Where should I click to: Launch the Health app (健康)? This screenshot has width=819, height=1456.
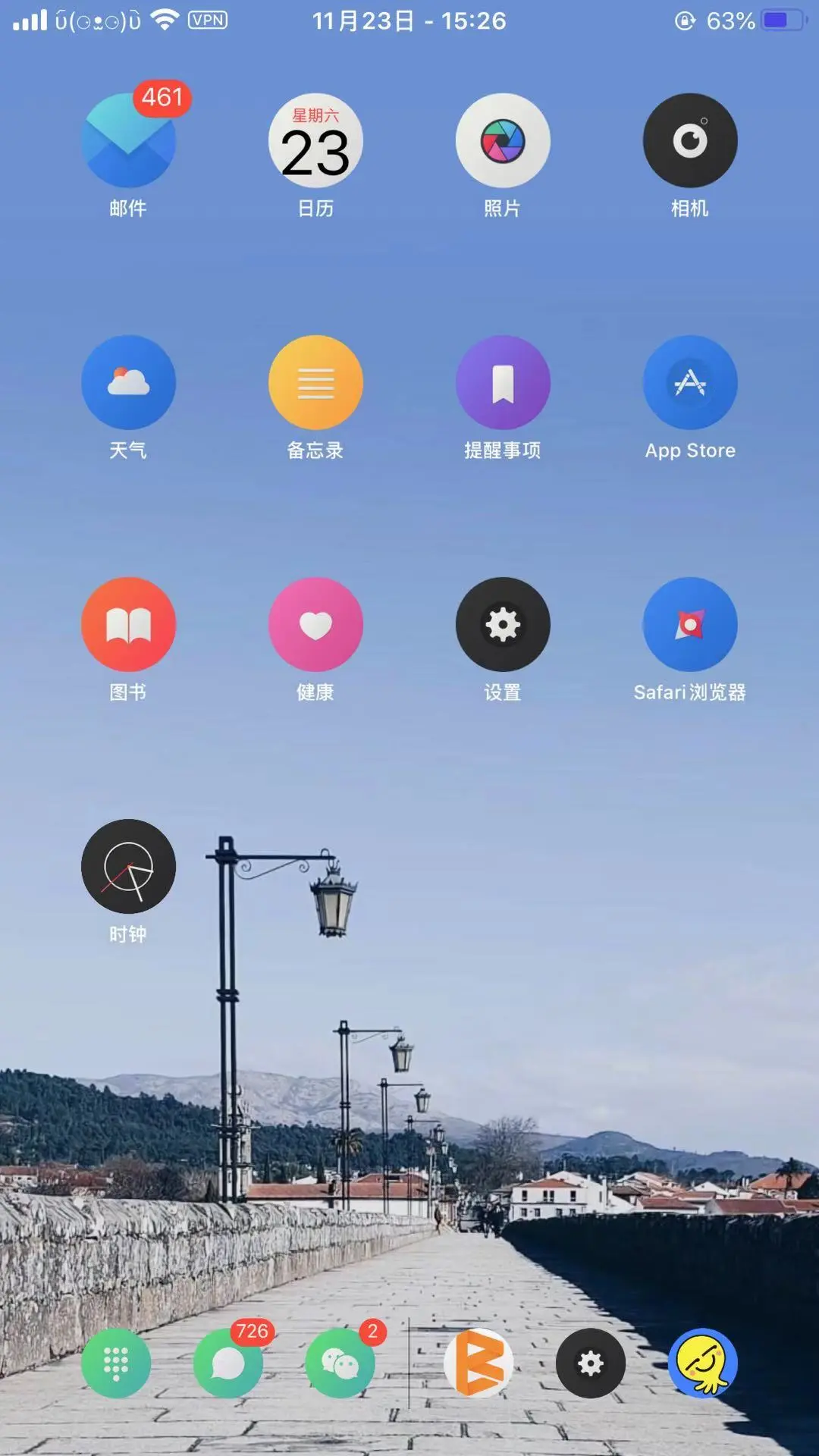[x=315, y=625]
